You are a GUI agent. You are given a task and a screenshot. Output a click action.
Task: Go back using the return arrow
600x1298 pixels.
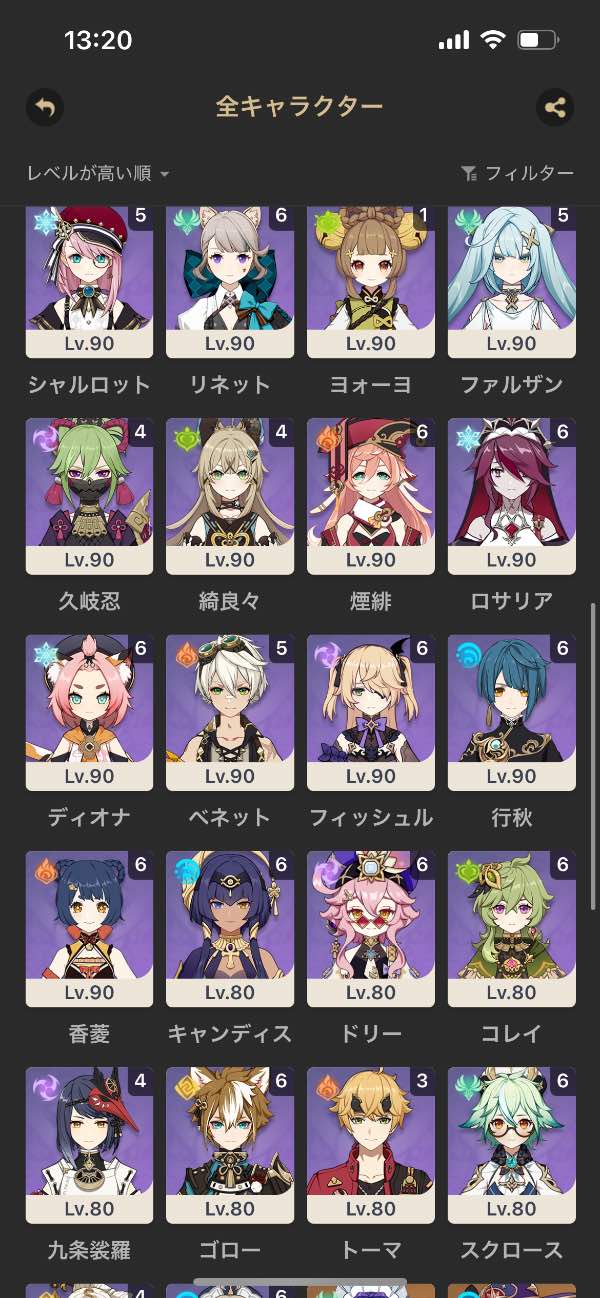pyautogui.click(x=44, y=107)
